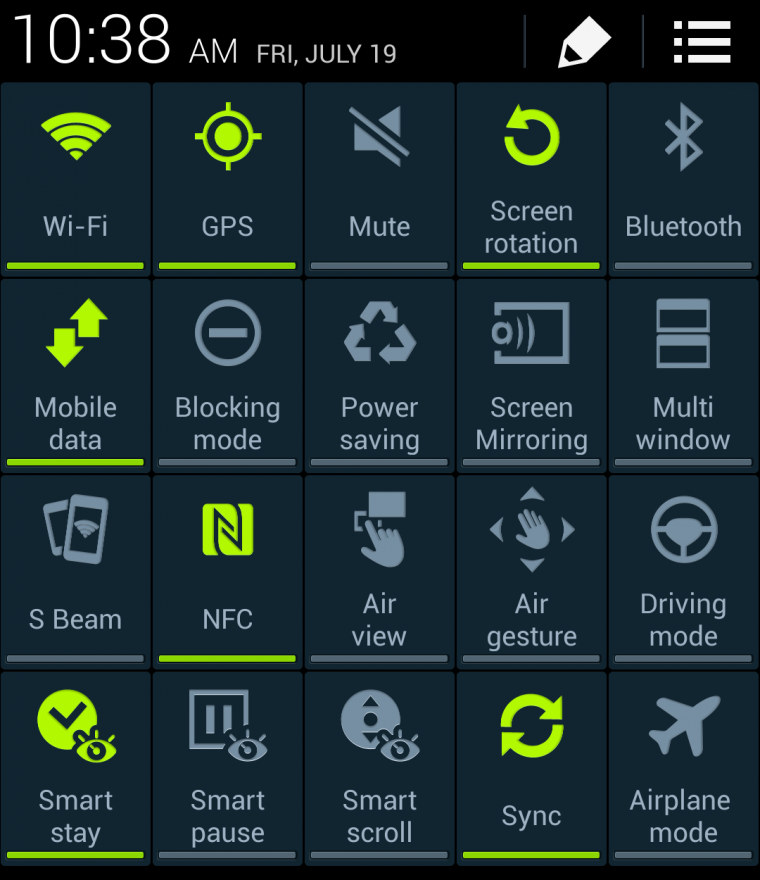This screenshot has height=880, width=760.
Task: Turn on Air gesture
Action: click(x=531, y=570)
